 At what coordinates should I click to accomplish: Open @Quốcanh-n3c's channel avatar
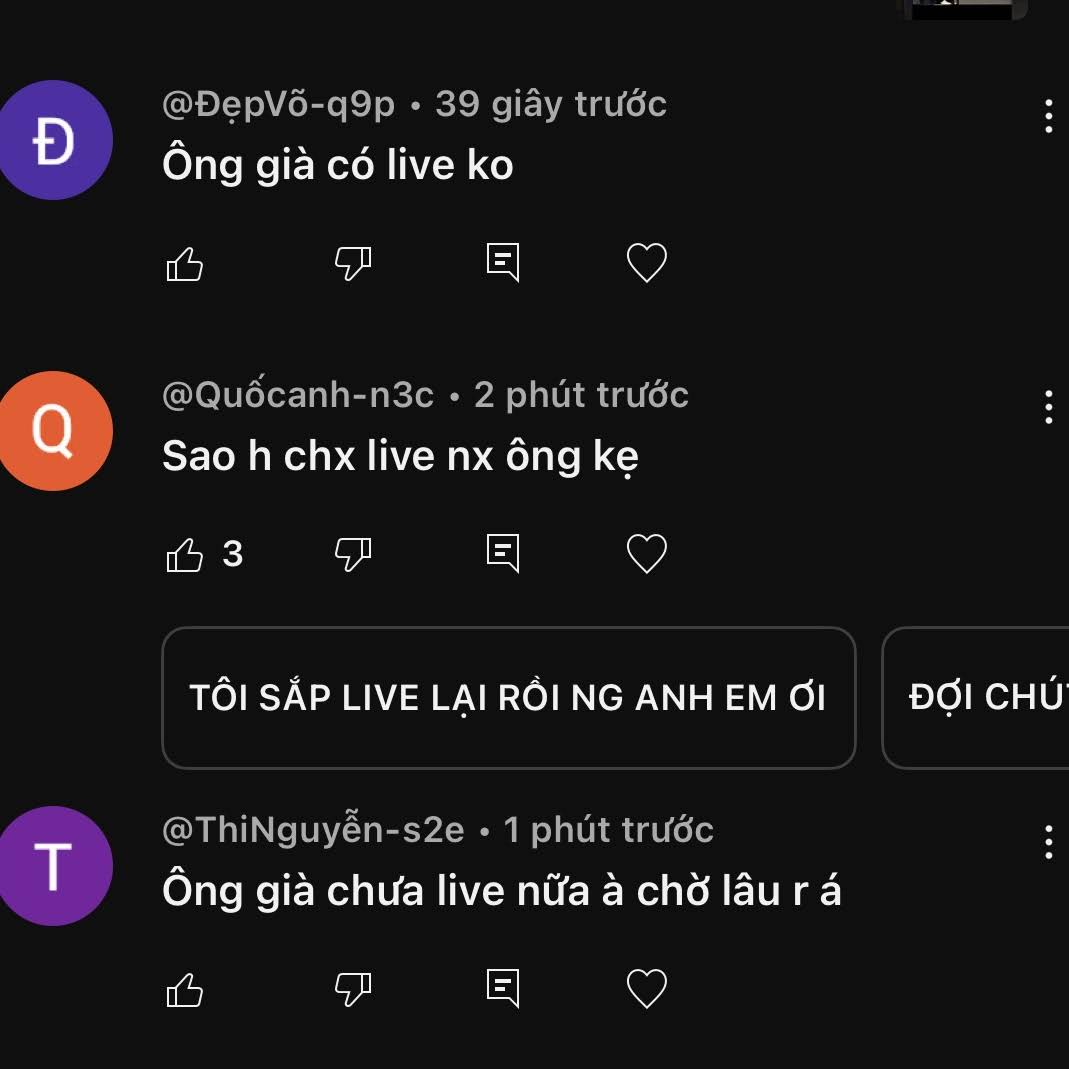point(54,430)
